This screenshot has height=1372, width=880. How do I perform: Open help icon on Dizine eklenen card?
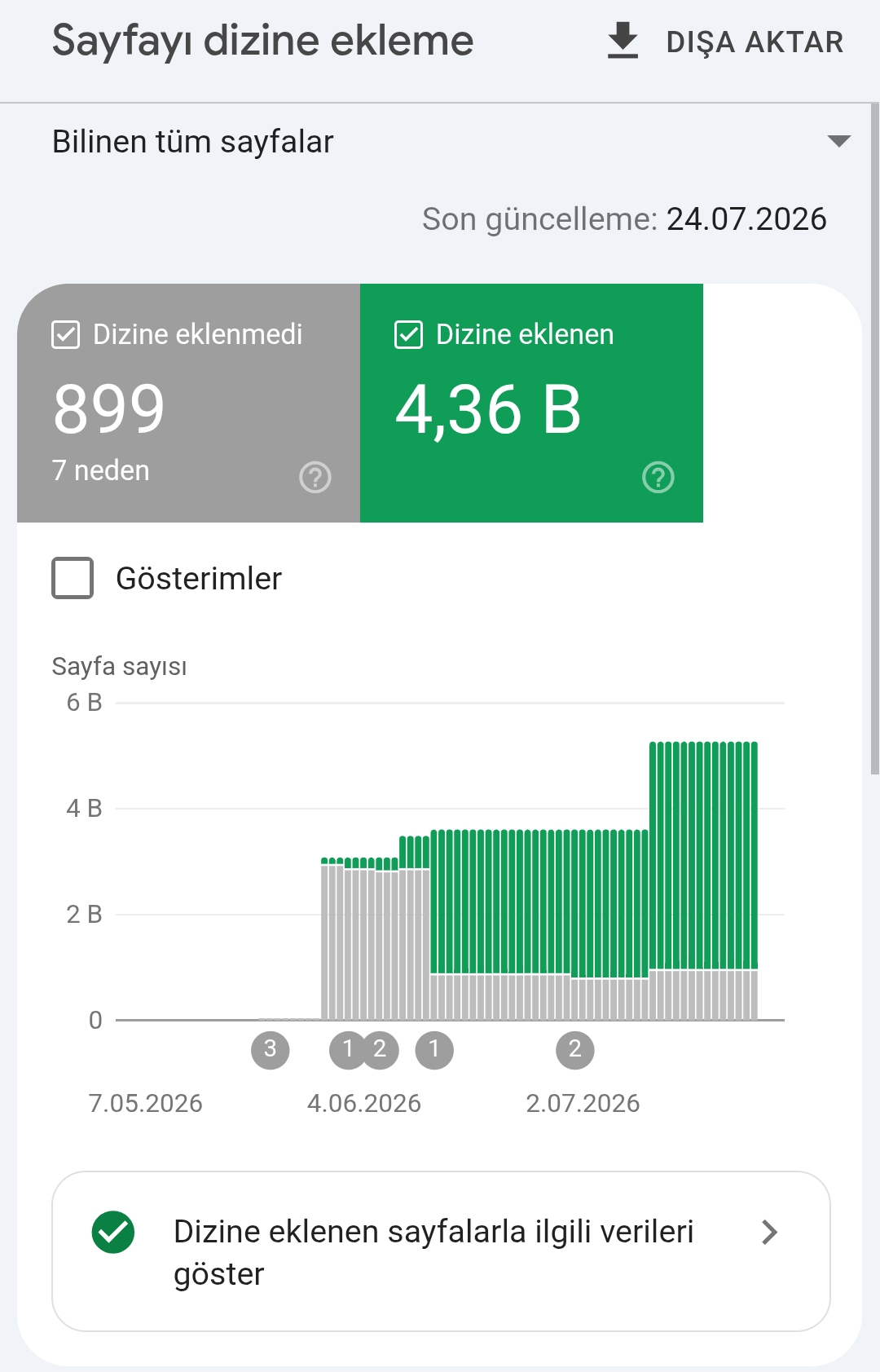(658, 478)
